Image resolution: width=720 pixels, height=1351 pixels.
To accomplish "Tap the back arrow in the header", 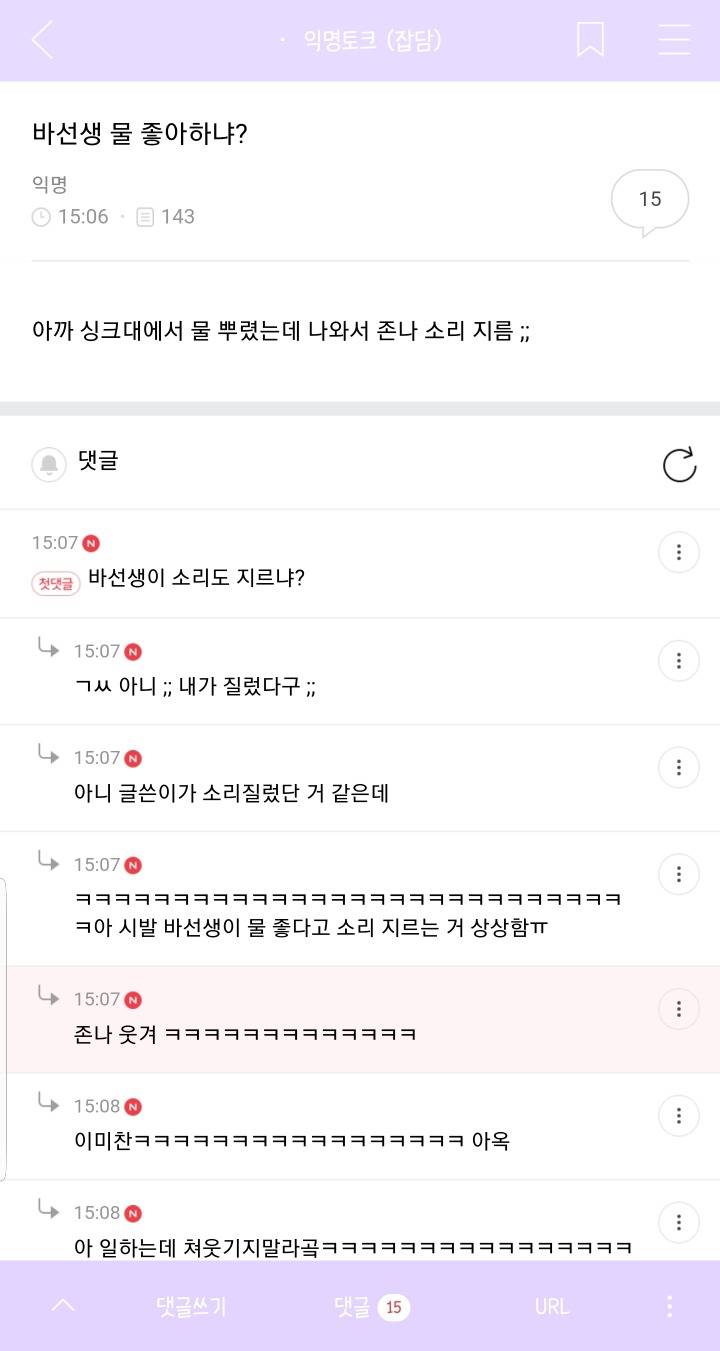I will [43, 40].
